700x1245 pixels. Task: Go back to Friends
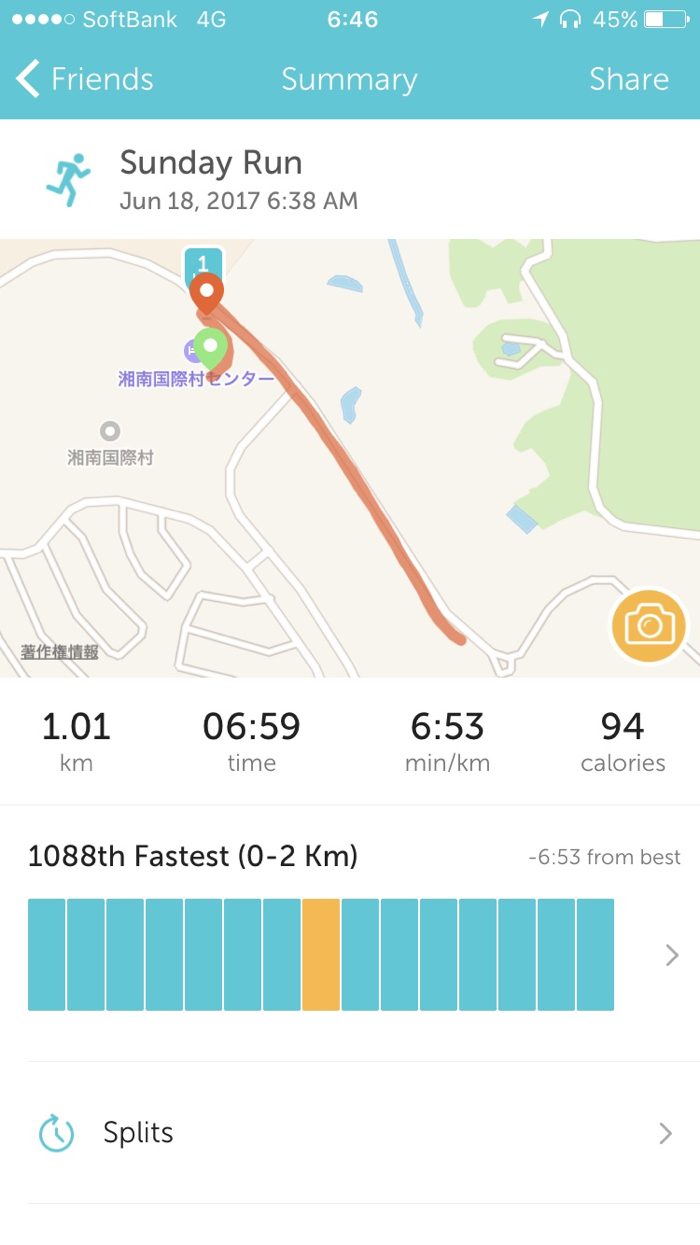[85, 79]
